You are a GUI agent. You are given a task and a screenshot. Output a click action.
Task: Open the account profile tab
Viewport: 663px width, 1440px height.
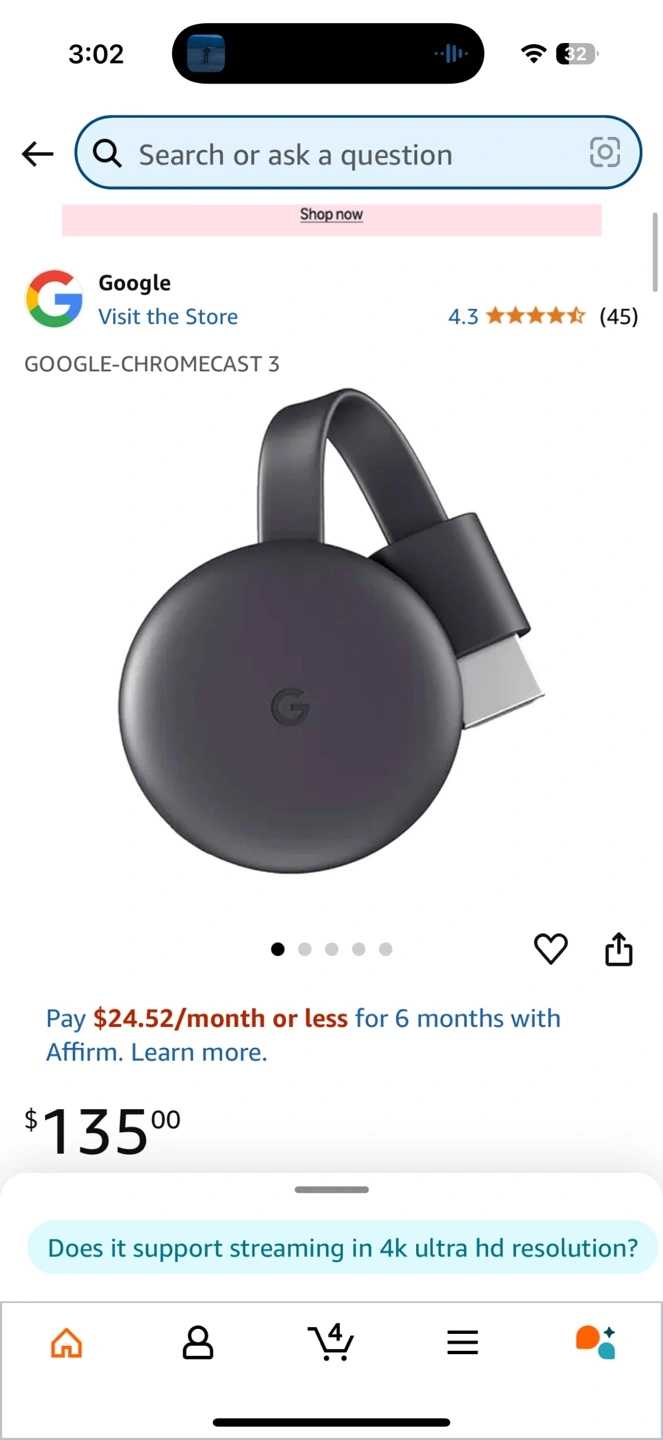click(x=198, y=1342)
